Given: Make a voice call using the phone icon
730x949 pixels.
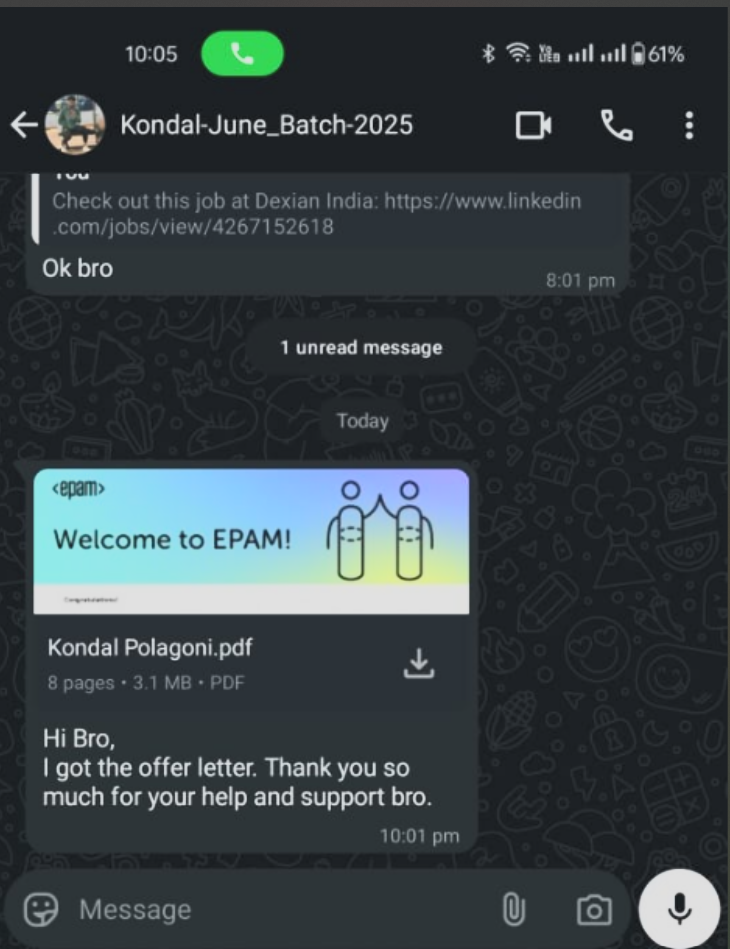Looking at the screenshot, I should point(617,125).
